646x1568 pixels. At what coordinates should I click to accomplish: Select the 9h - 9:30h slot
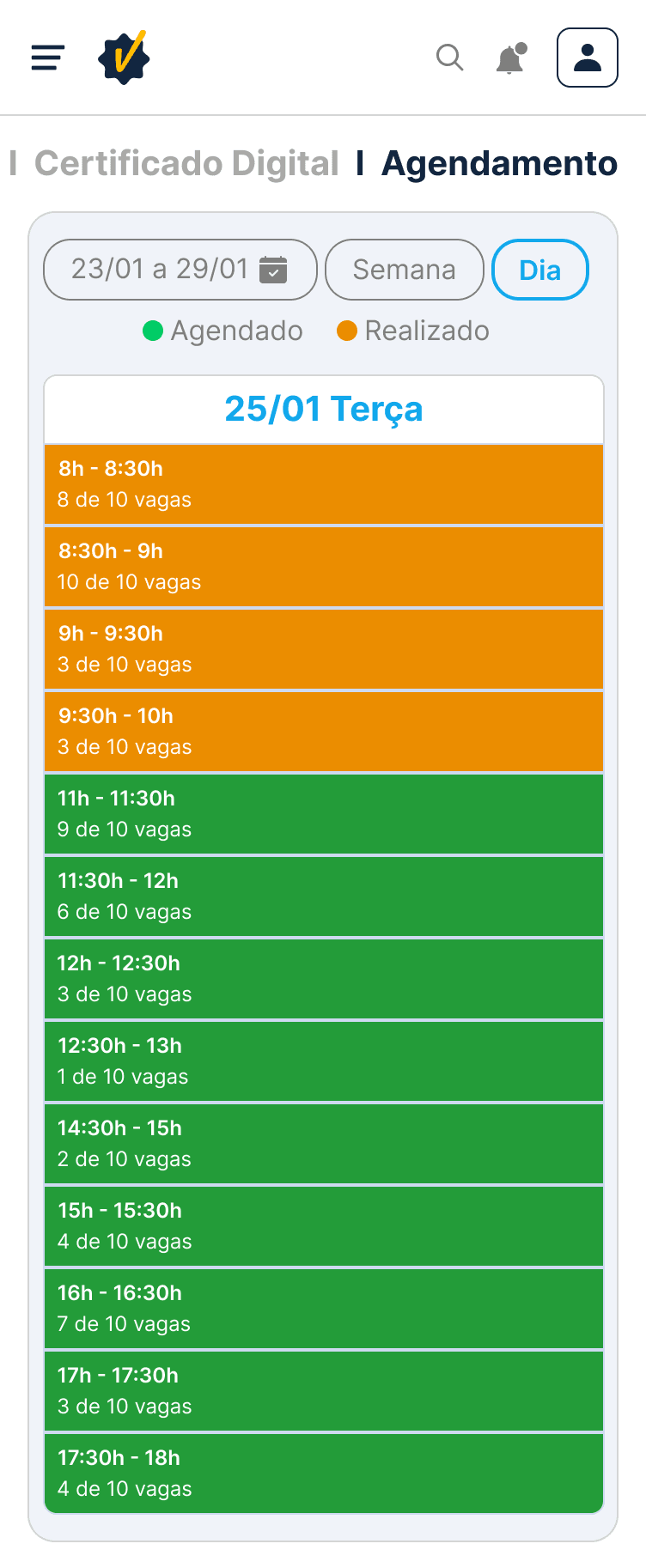[324, 649]
